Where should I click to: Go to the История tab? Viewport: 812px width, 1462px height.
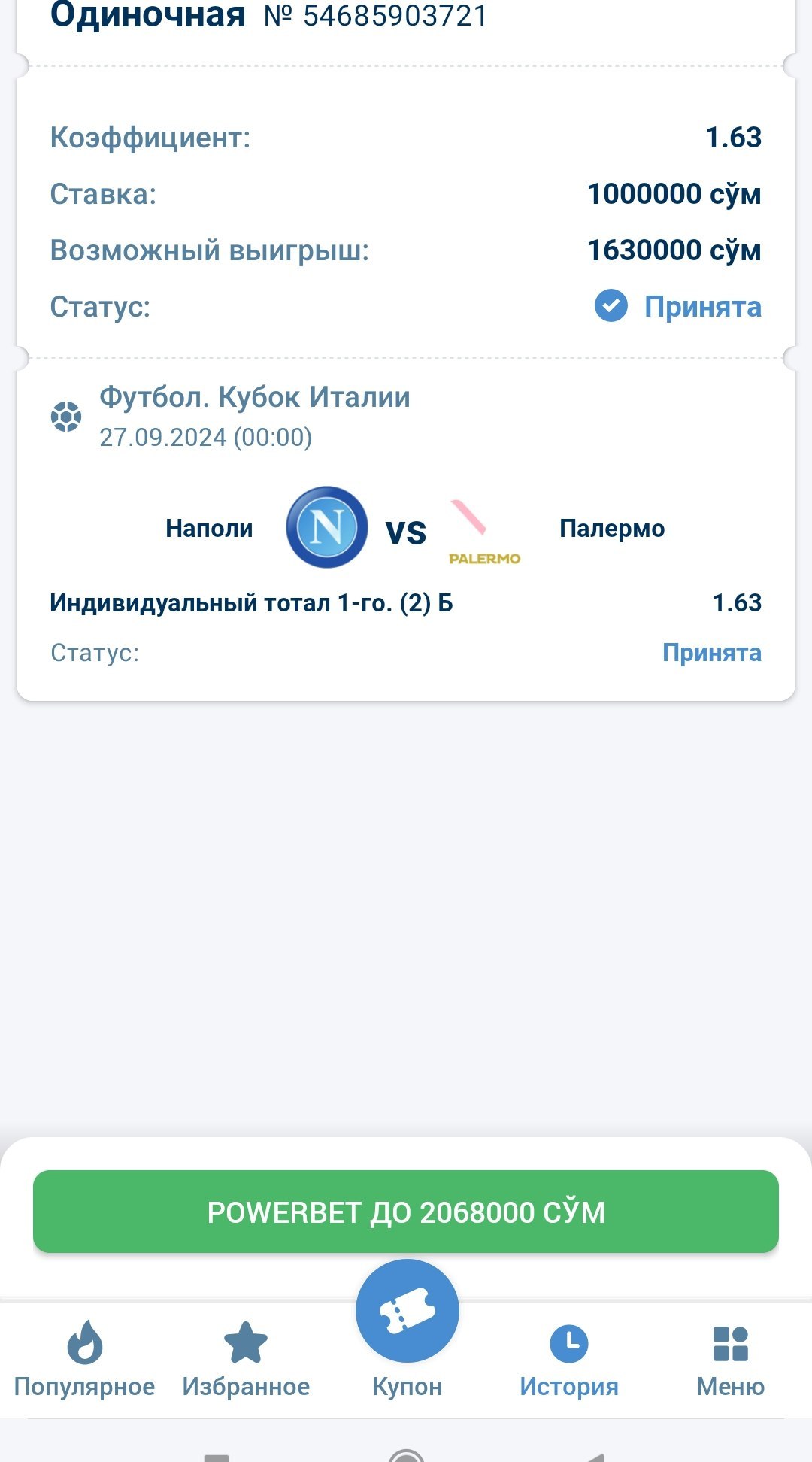(x=569, y=1358)
